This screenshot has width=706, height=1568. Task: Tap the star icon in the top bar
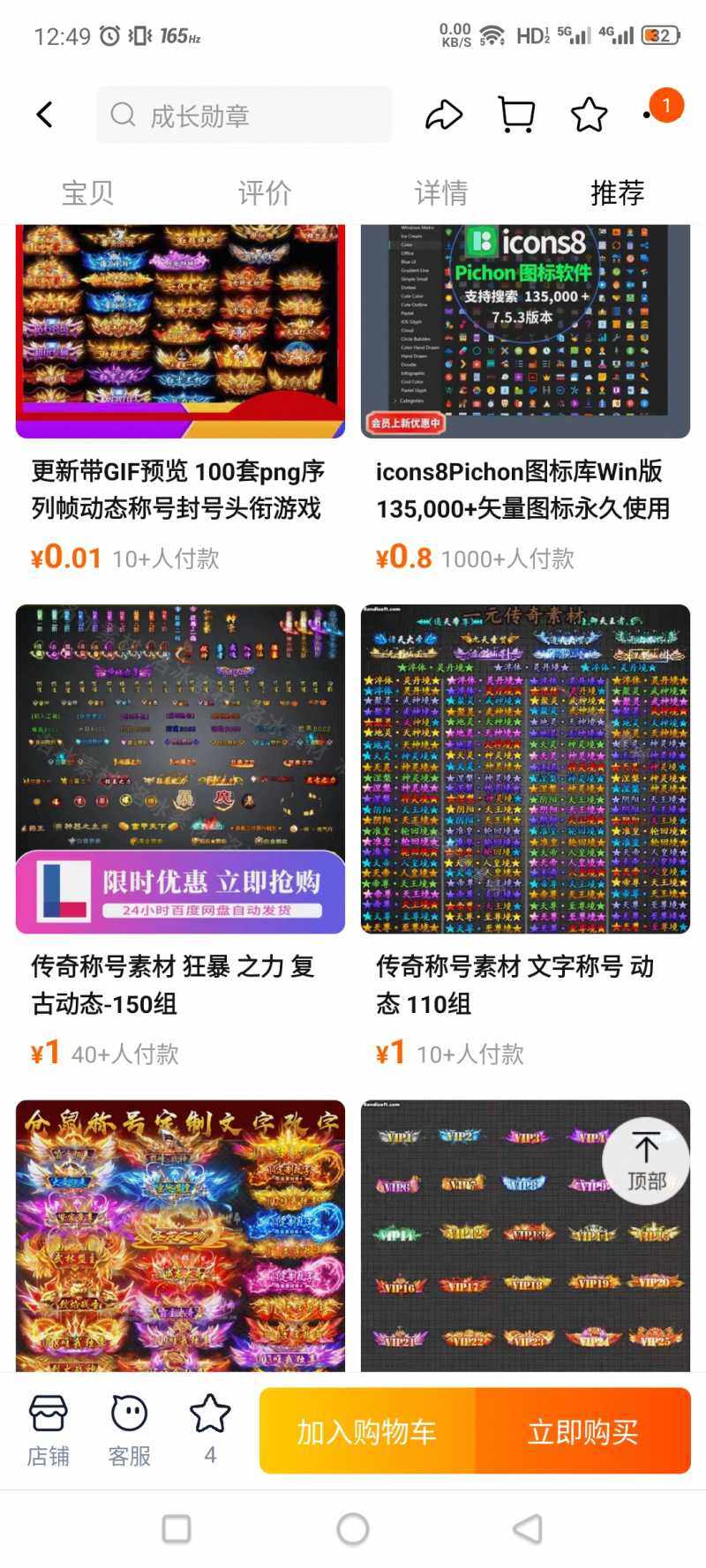pos(589,115)
